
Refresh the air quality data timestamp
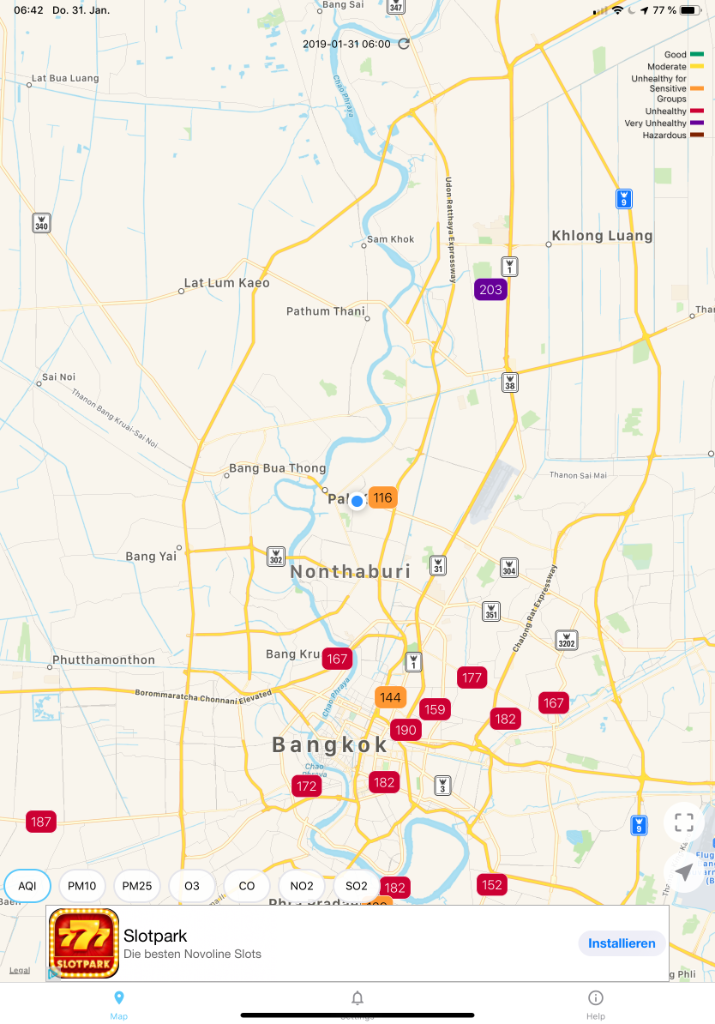coord(404,44)
